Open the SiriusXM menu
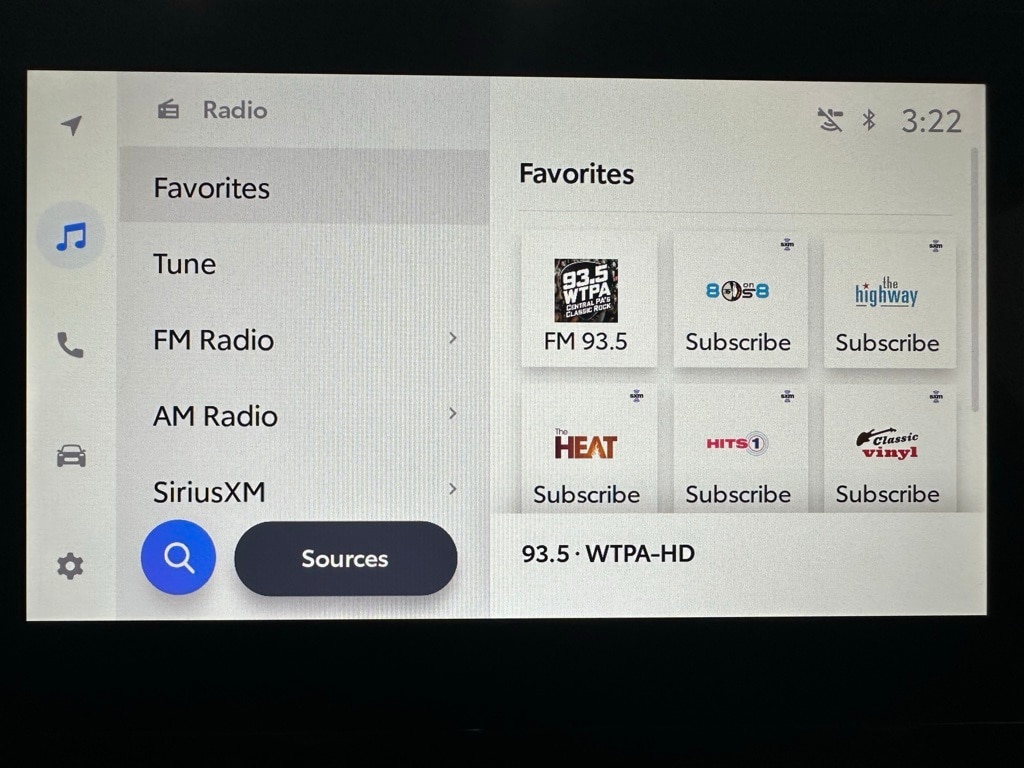The width and height of the screenshot is (1024, 768). (x=303, y=490)
